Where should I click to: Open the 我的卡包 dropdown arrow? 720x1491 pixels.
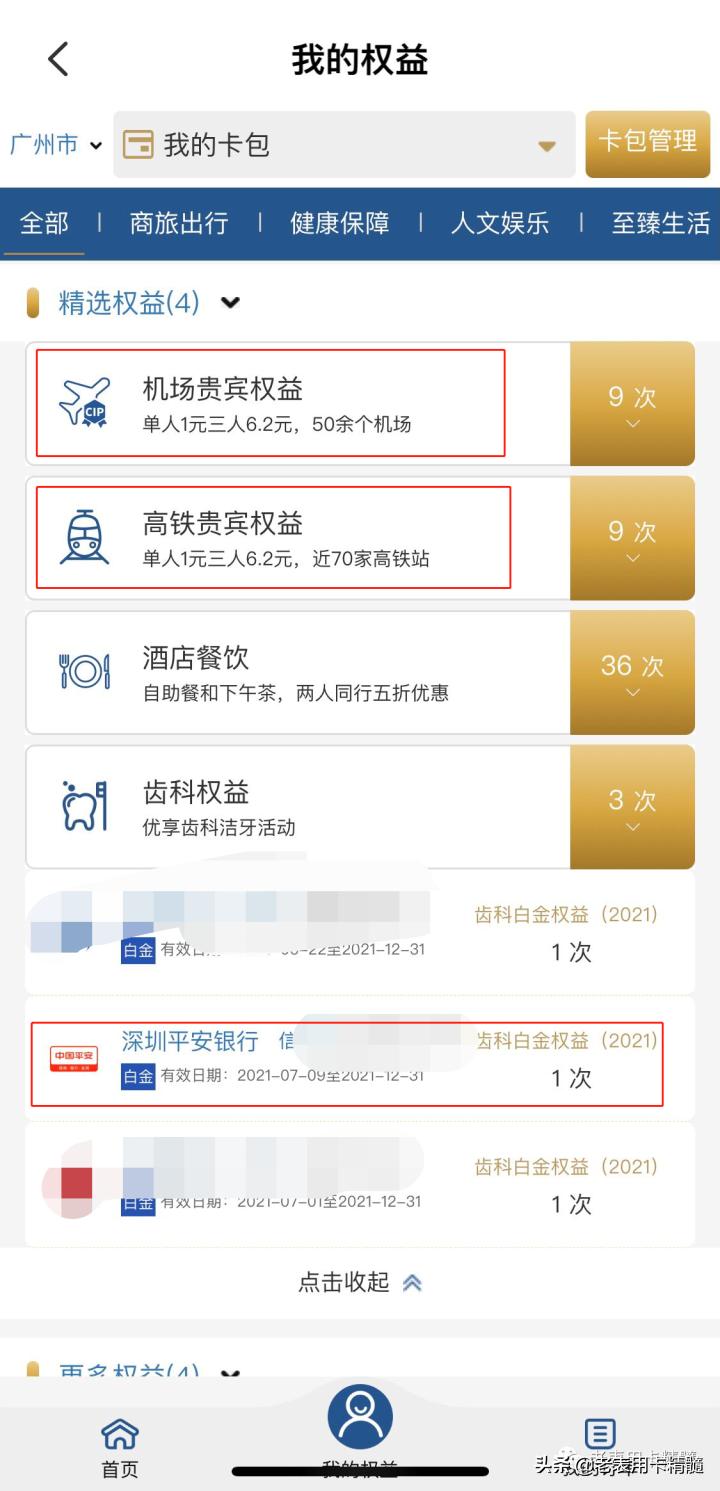tap(547, 144)
